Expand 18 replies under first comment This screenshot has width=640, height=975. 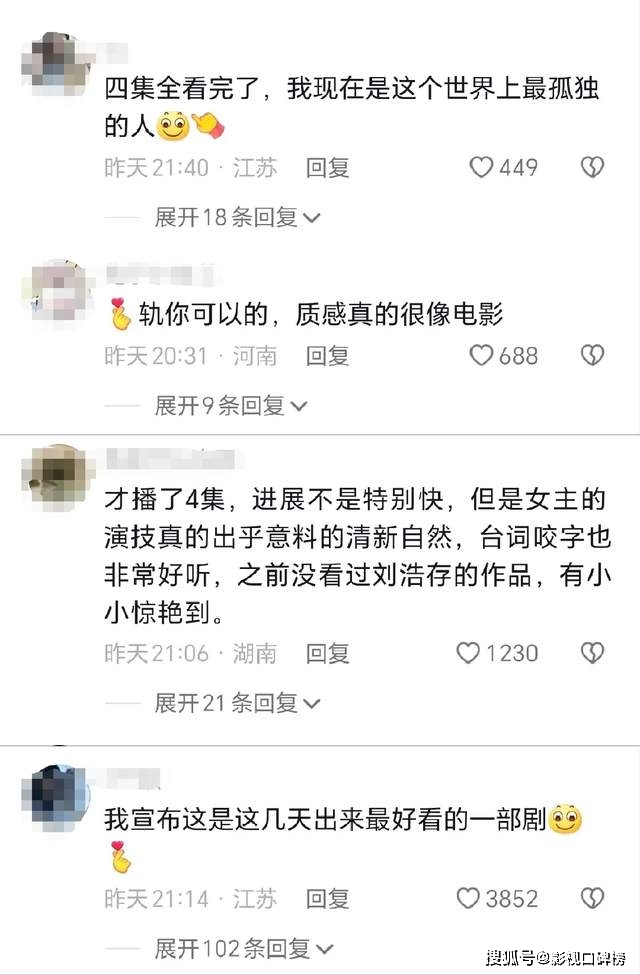pos(236,217)
